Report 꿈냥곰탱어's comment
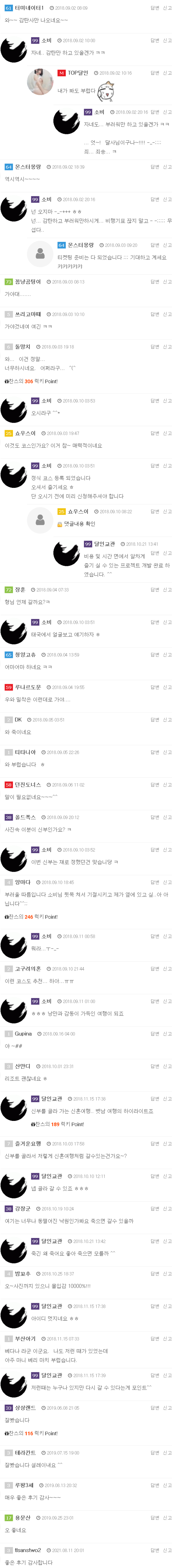This screenshot has width=172, height=1568. click(167, 282)
